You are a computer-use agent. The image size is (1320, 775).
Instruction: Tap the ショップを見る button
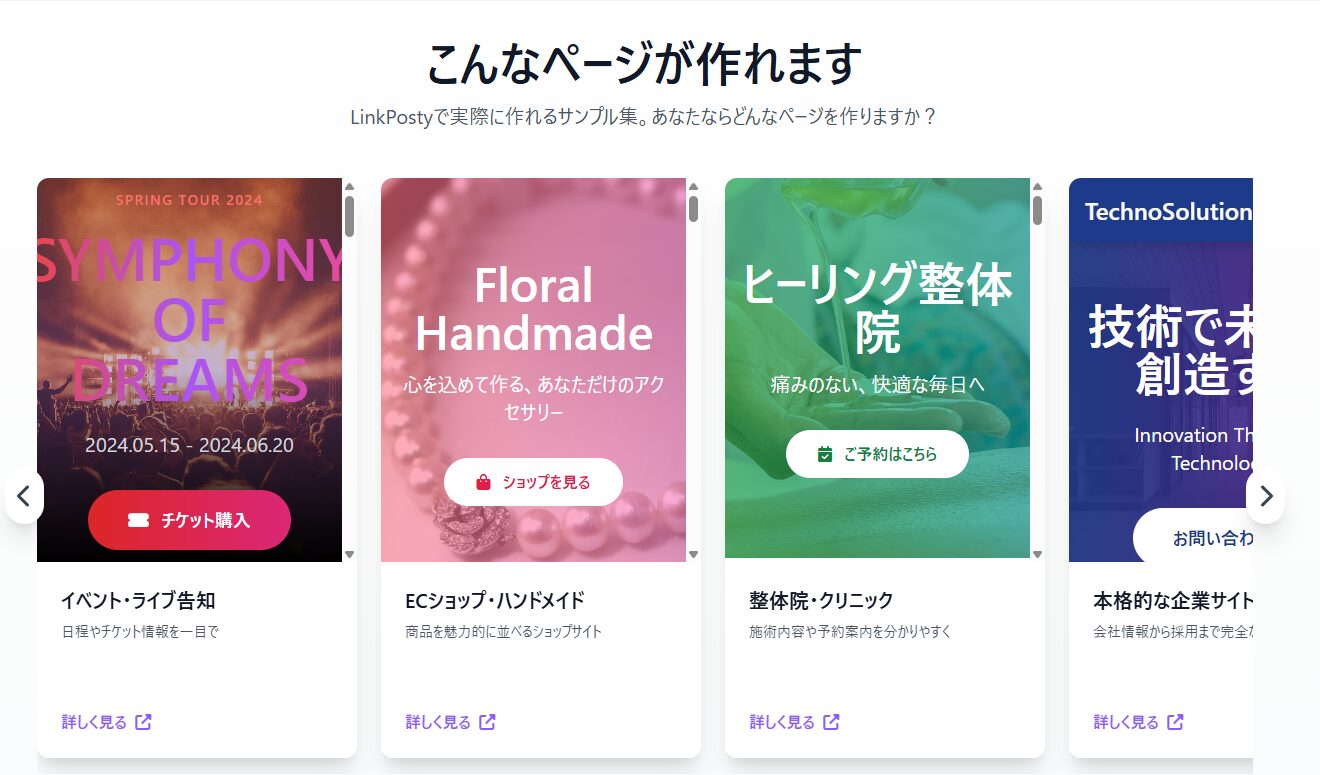click(x=533, y=482)
